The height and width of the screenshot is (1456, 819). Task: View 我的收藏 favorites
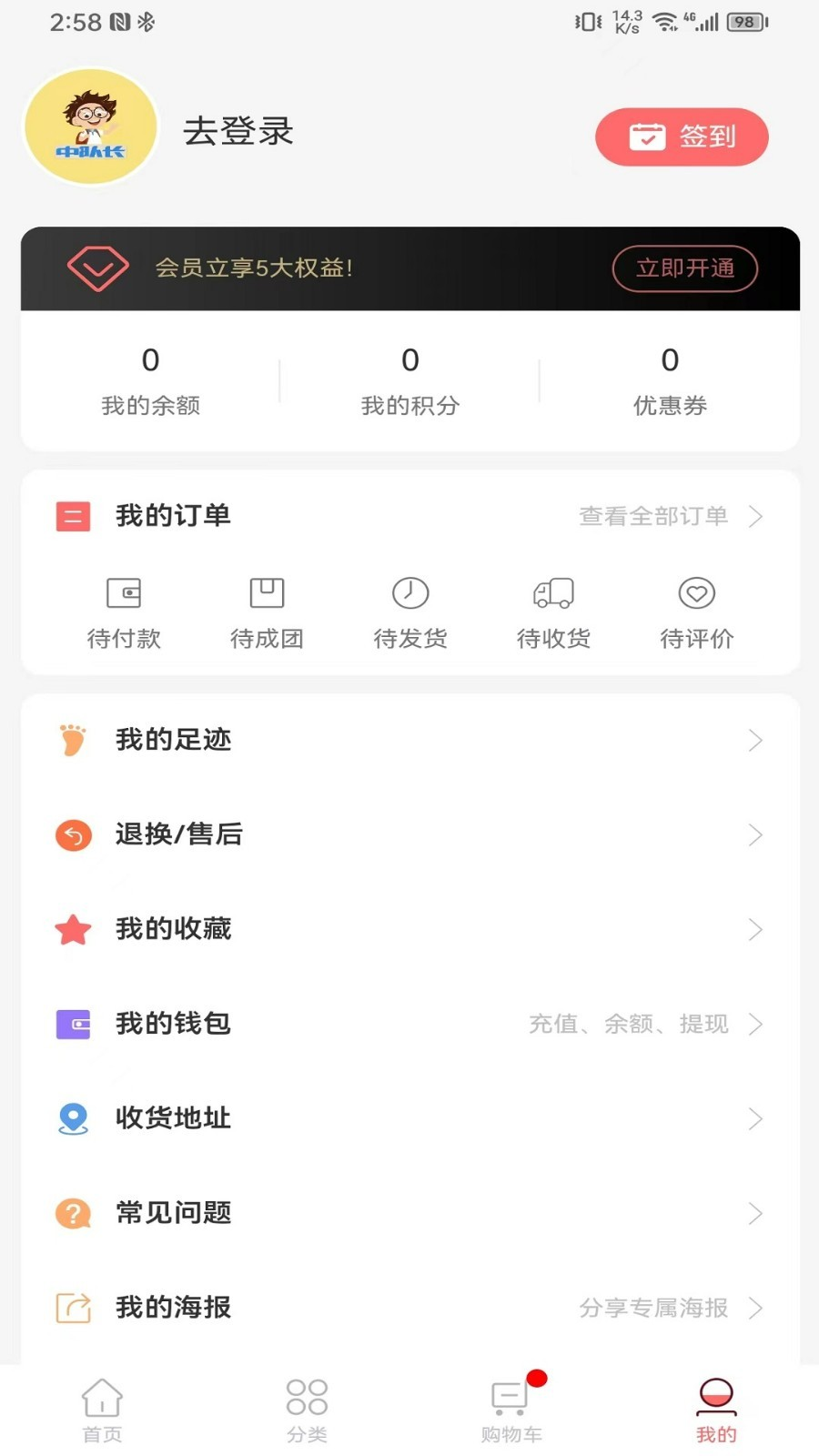click(173, 929)
